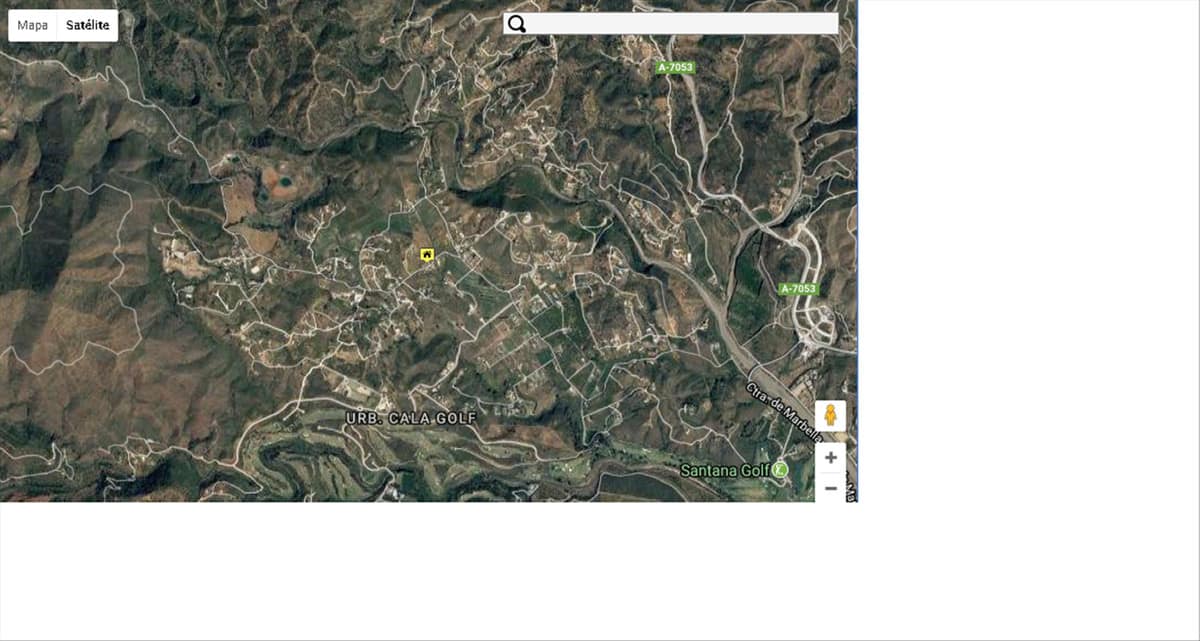The image size is (1200, 641).
Task: Open the Santana Golf place marker
Action: [x=780, y=469]
